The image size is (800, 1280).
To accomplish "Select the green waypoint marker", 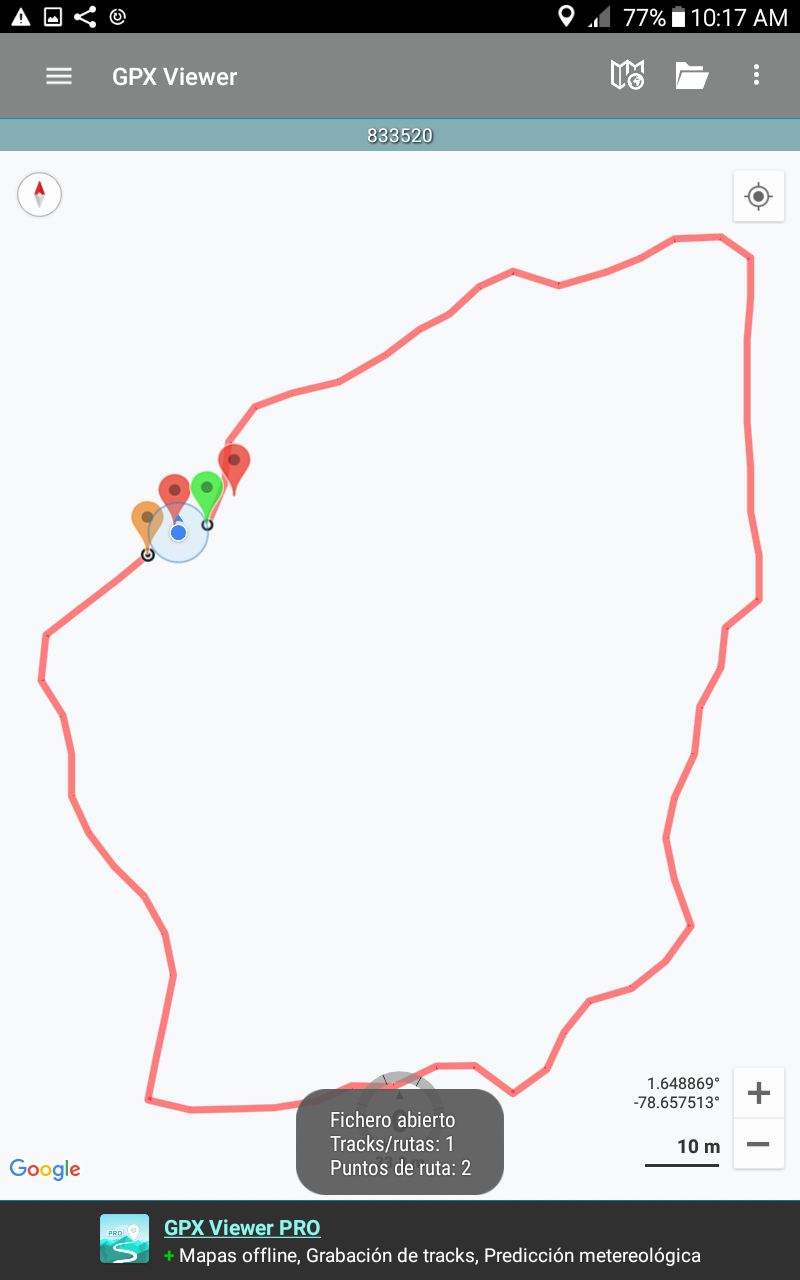I will point(207,490).
